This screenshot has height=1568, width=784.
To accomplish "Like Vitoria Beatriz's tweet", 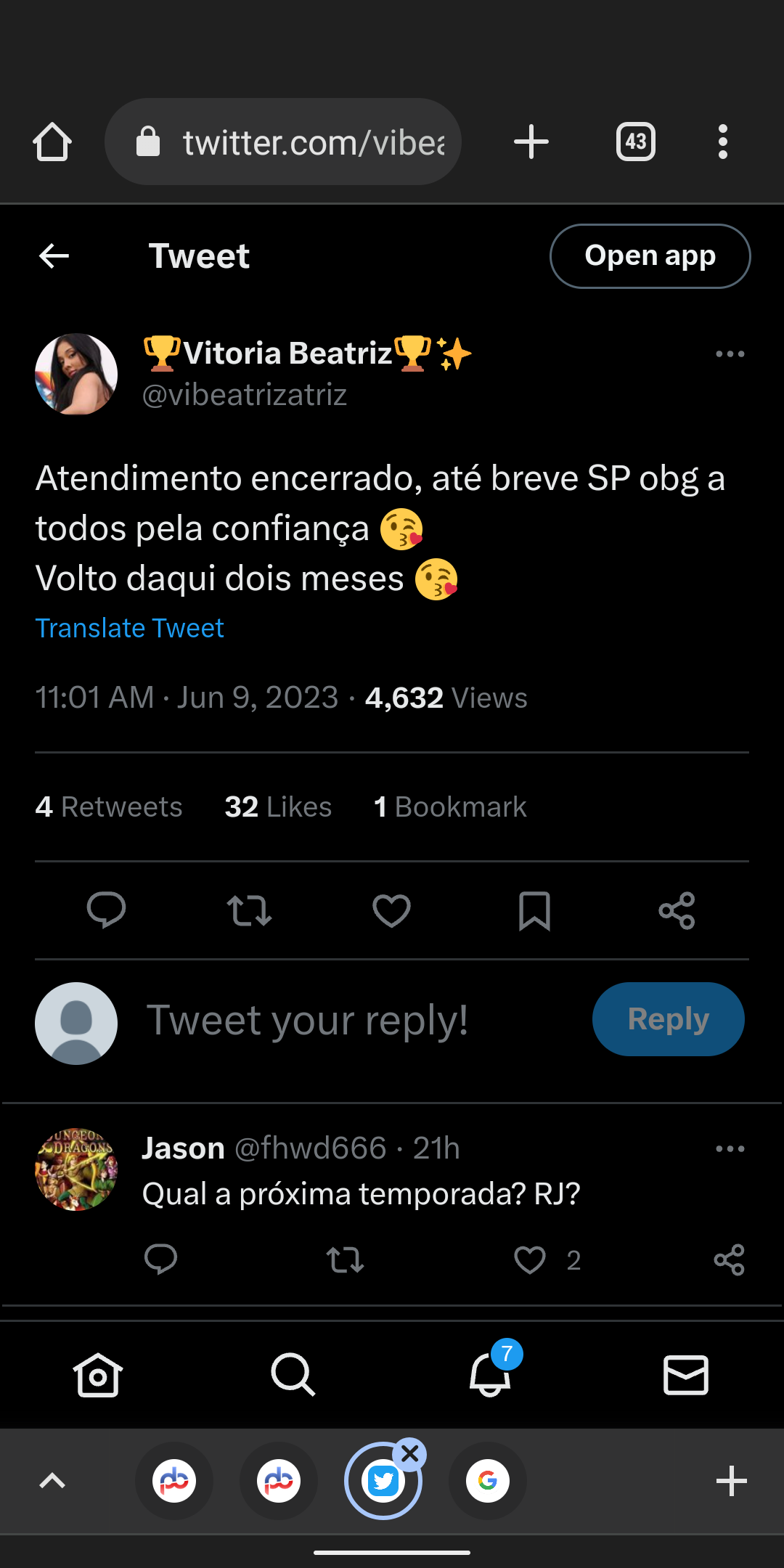I will click(391, 910).
